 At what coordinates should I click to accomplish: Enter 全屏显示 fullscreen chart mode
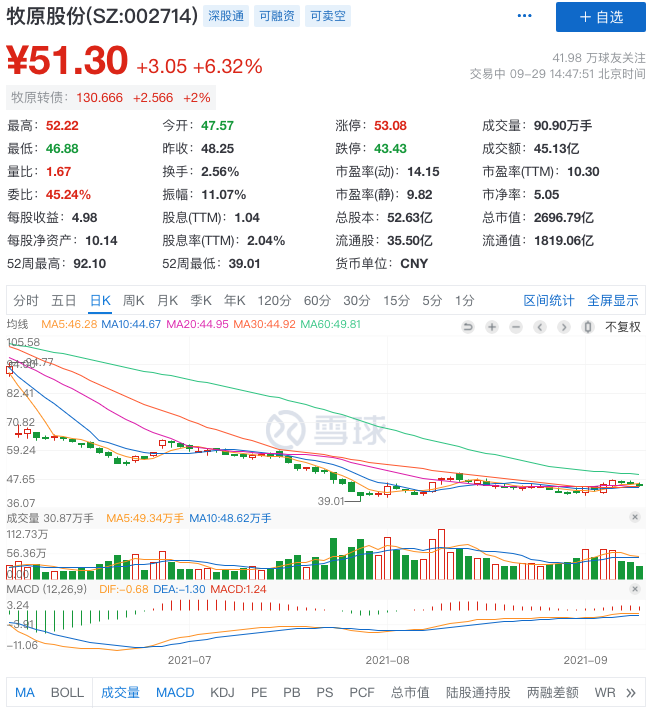pos(612,300)
